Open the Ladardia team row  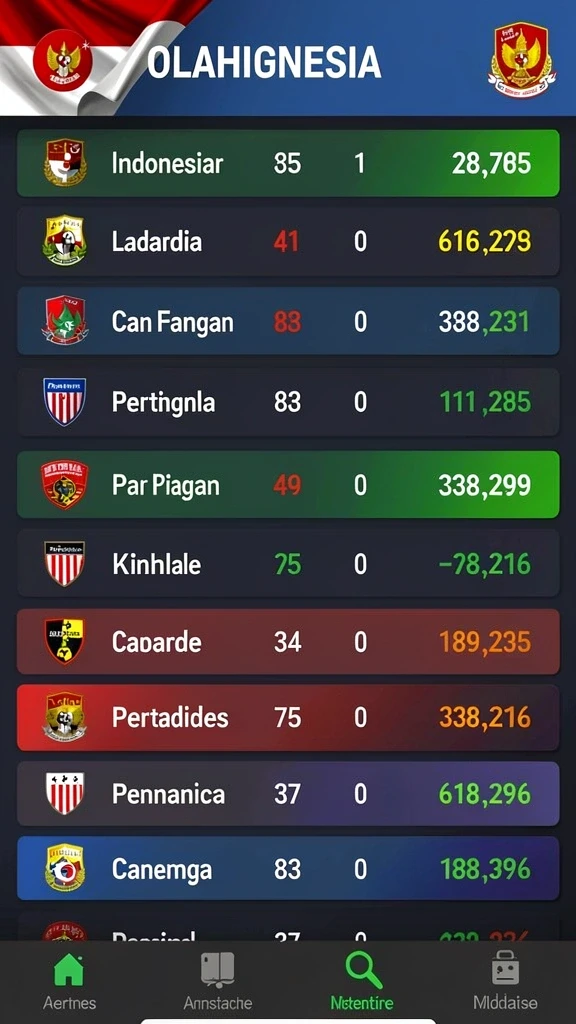tap(288, 242)
